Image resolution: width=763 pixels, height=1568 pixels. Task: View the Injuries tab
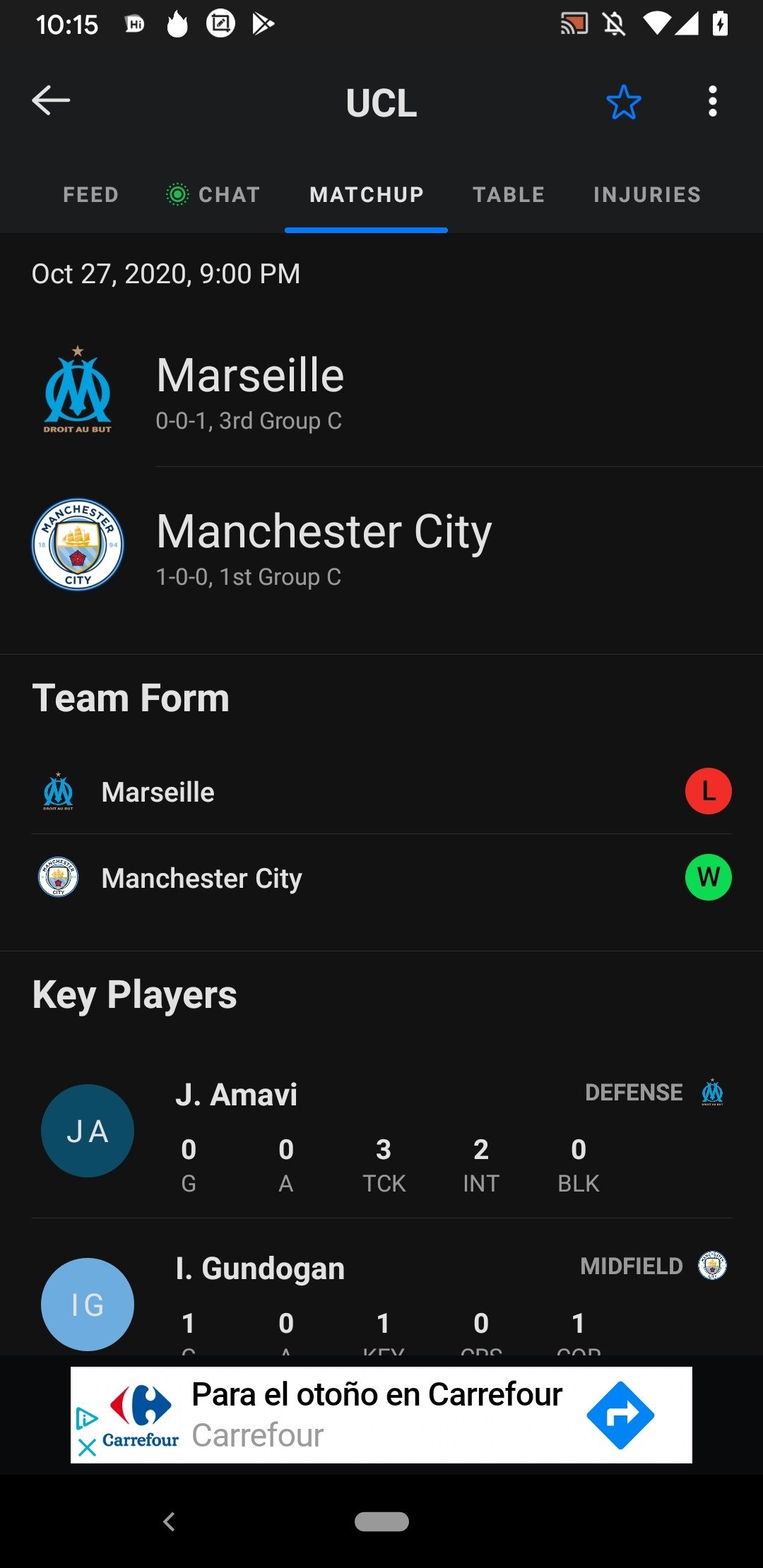click(x=646, y=195)
